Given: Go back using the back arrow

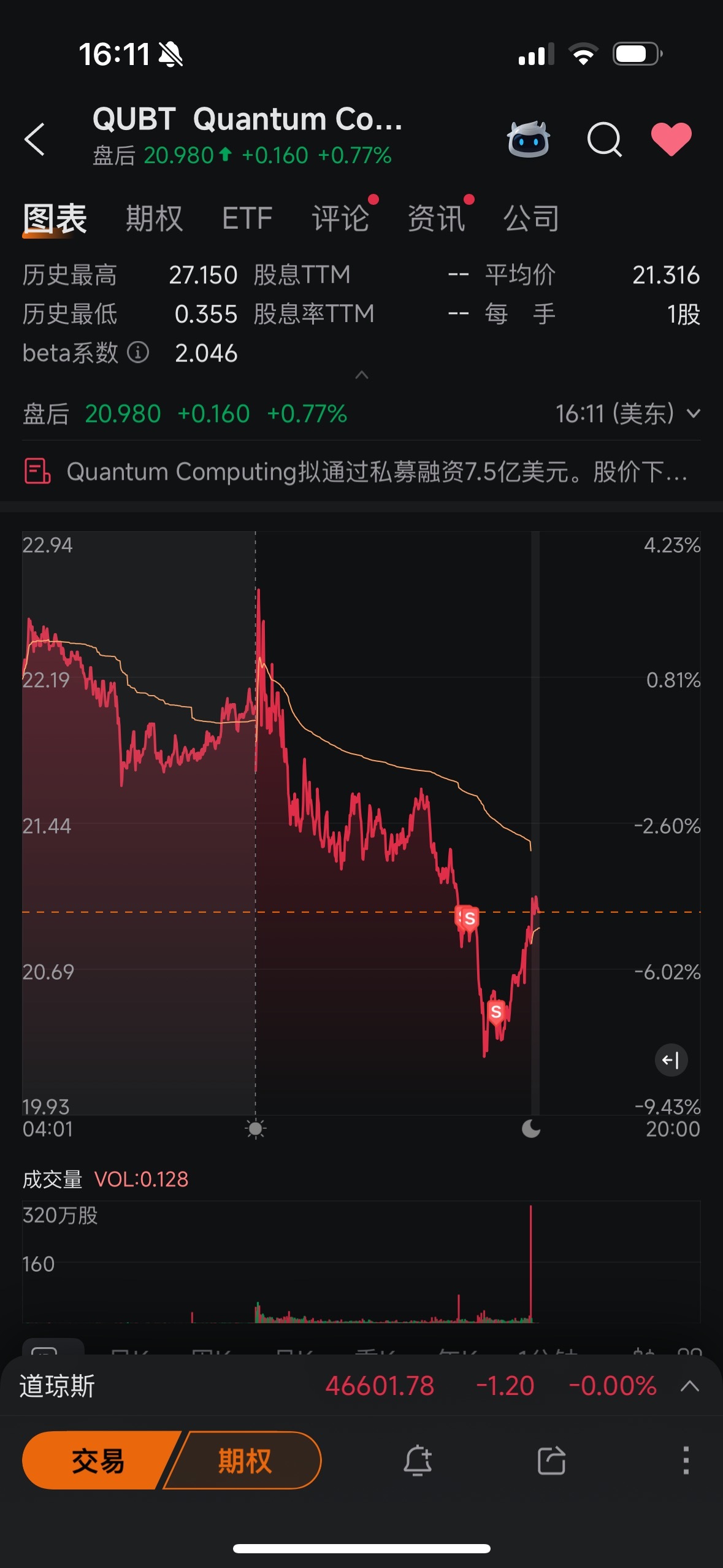Looking at the screenshot, I should (35, 140).
